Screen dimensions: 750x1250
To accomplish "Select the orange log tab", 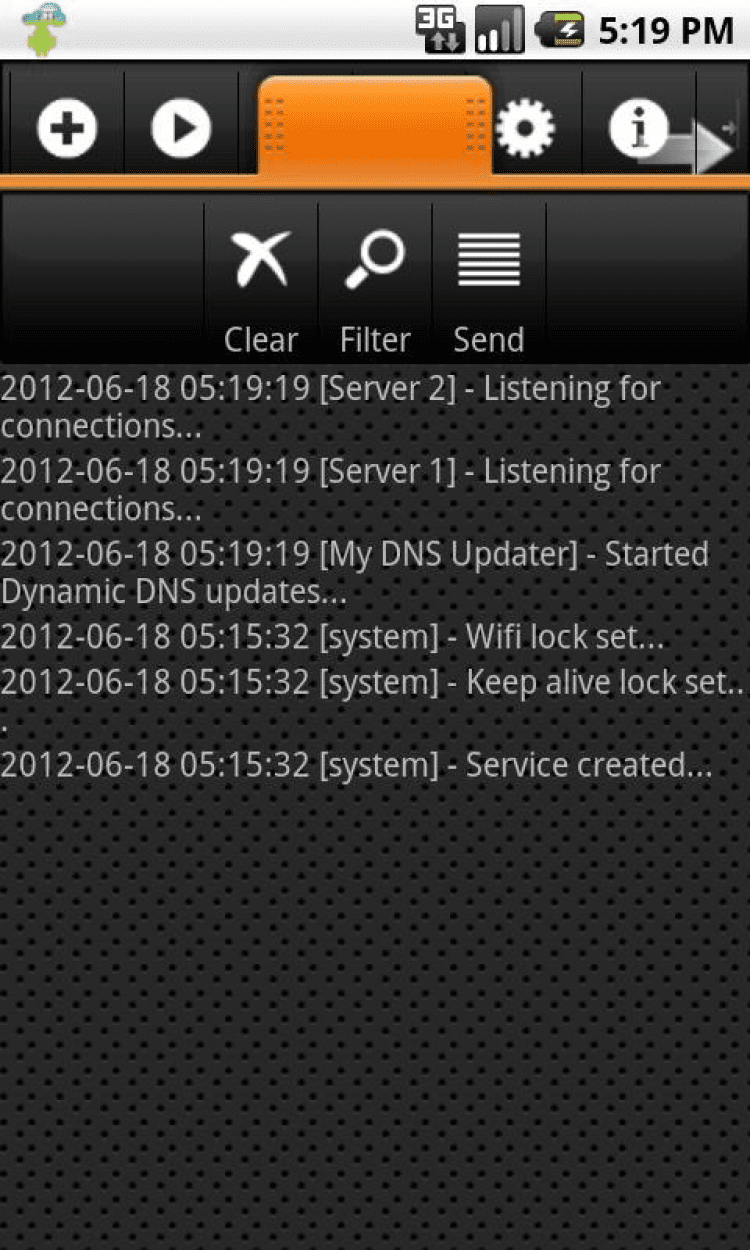I will (x=375, y=126).
